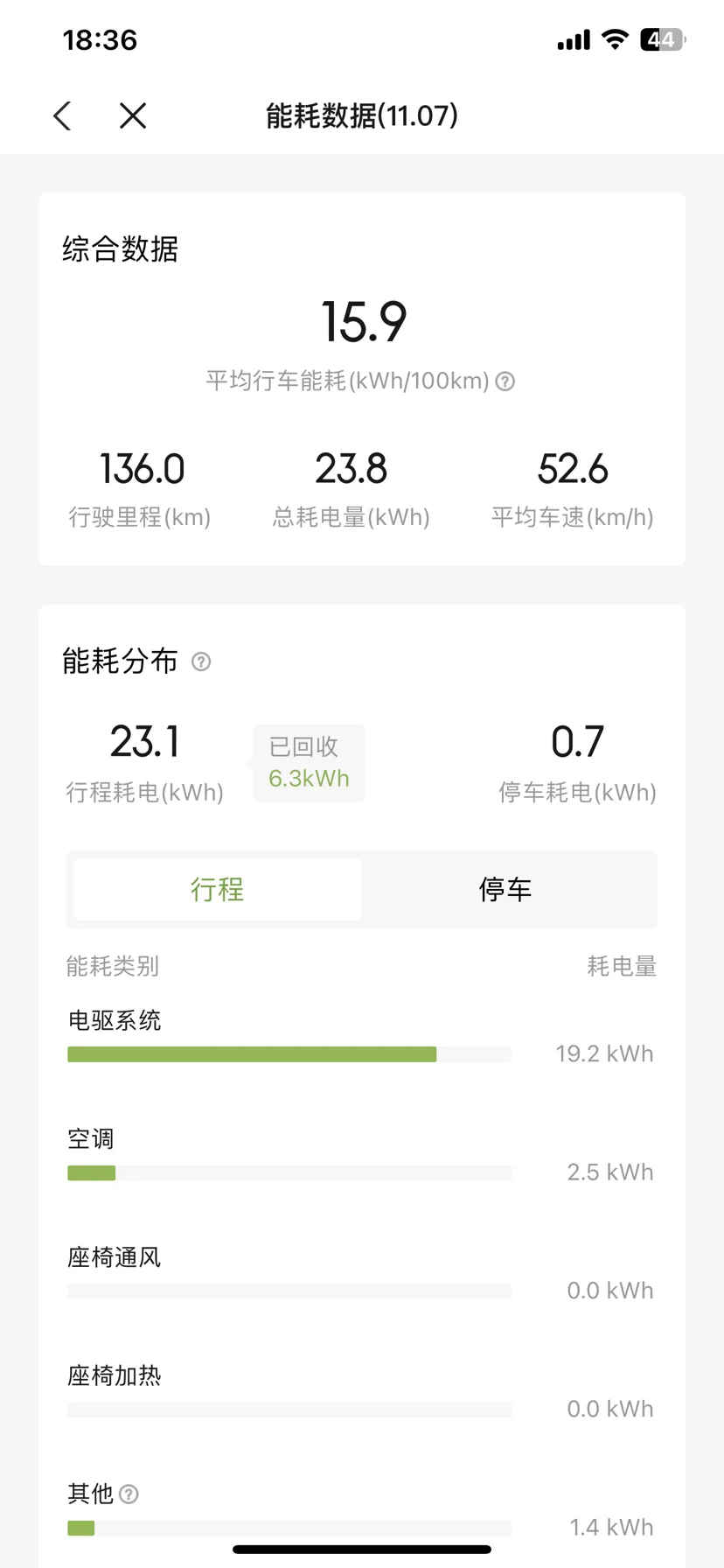Tap the help icon next to 能耗分布
The image size is (724, 1568).
(x=201, y=661)
